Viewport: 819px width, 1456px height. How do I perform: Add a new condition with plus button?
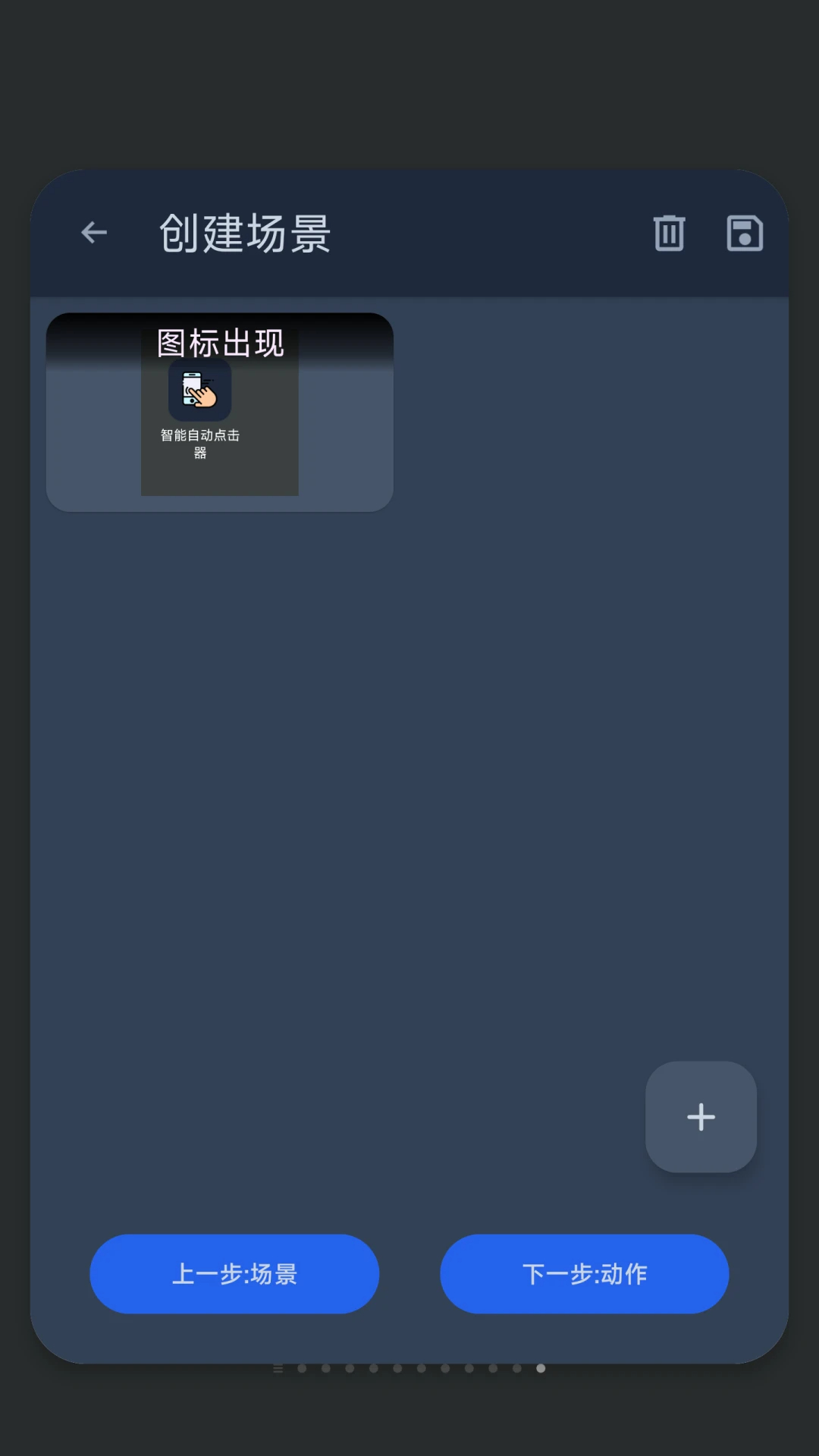(x=701, y=1116)
